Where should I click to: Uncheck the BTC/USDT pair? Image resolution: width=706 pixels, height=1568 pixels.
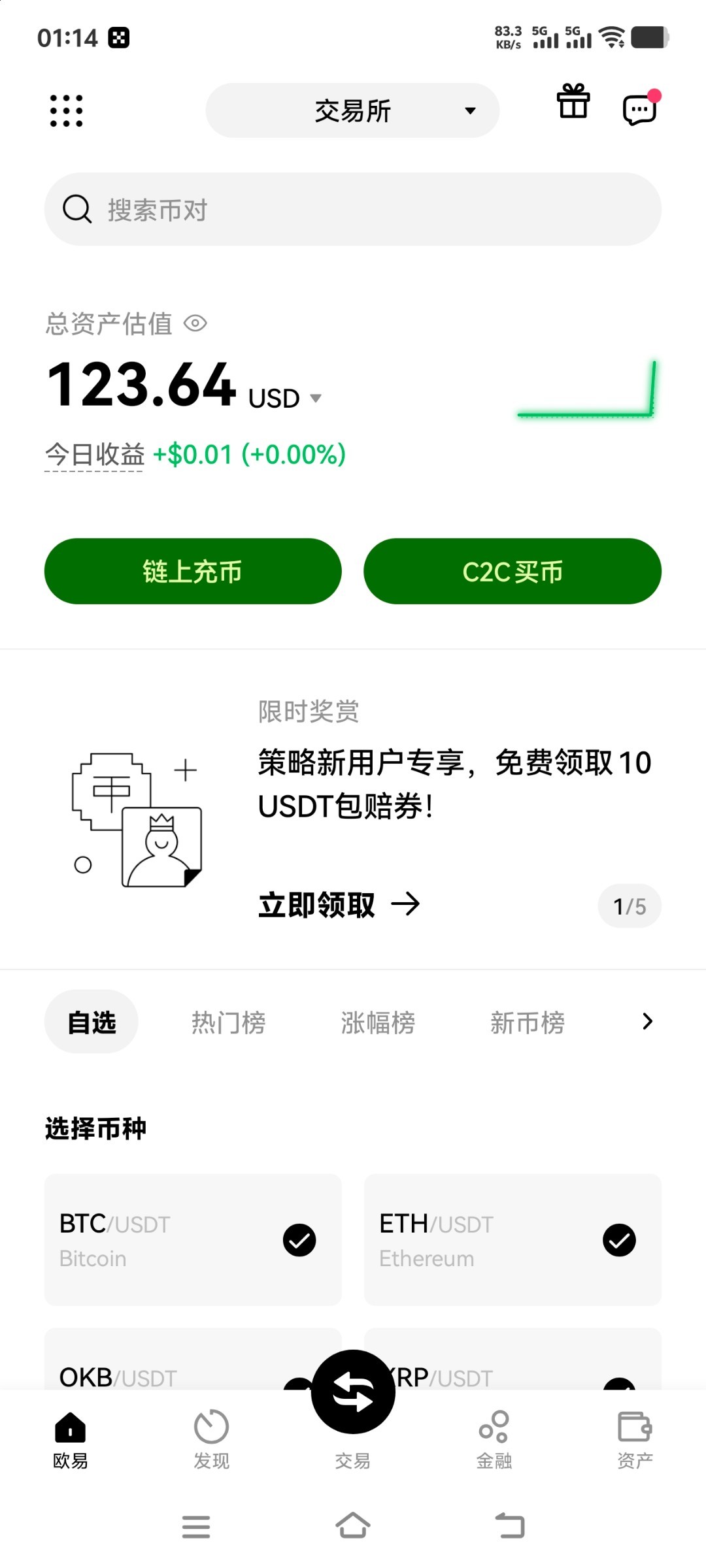pyautogui.click(x=299, y=1240)
